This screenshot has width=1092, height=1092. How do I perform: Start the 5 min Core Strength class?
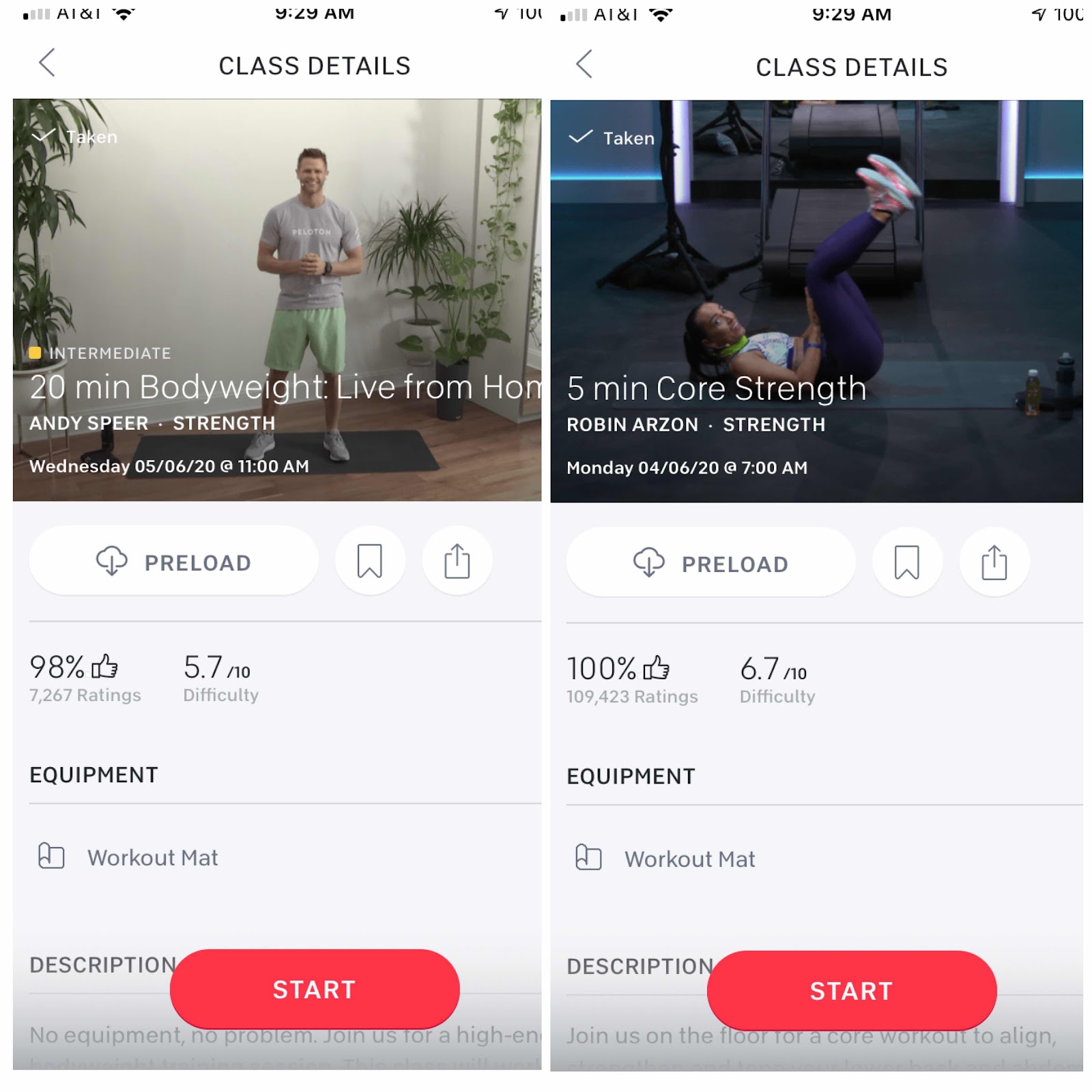click(x=852, y=990)
